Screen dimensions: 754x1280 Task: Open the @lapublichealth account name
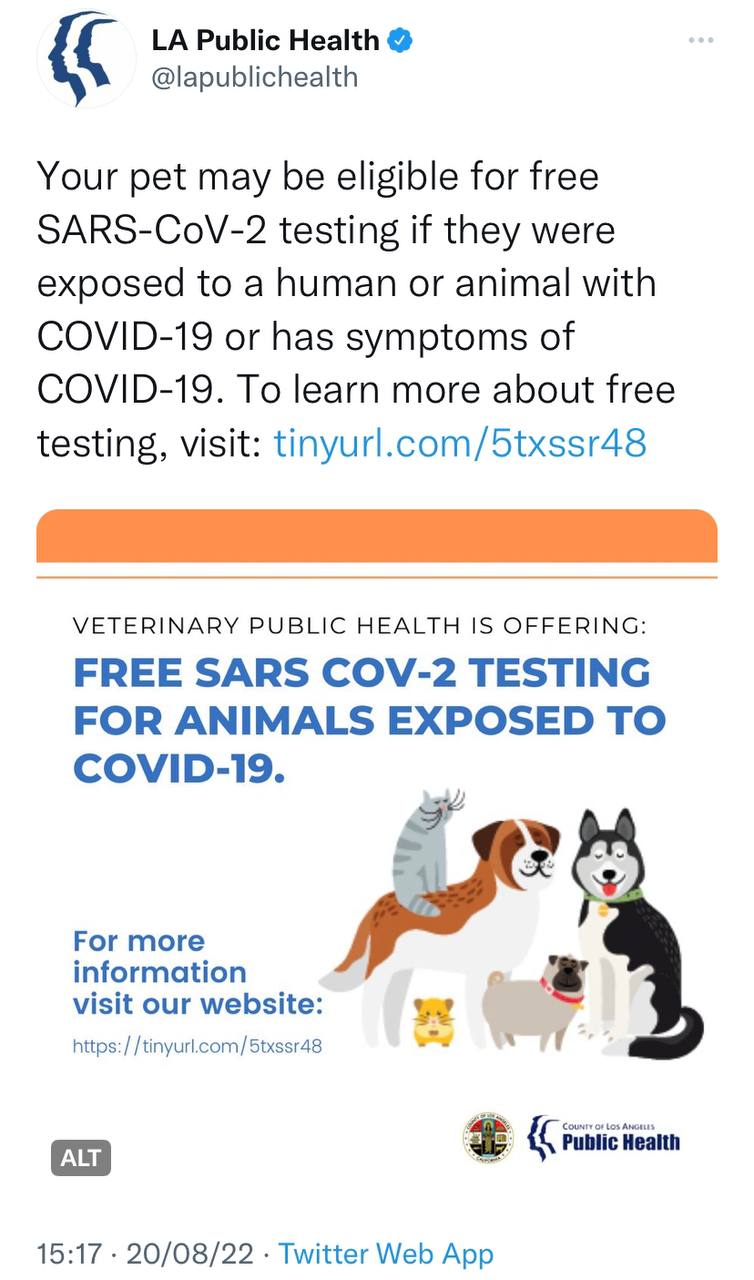(254, 77)
